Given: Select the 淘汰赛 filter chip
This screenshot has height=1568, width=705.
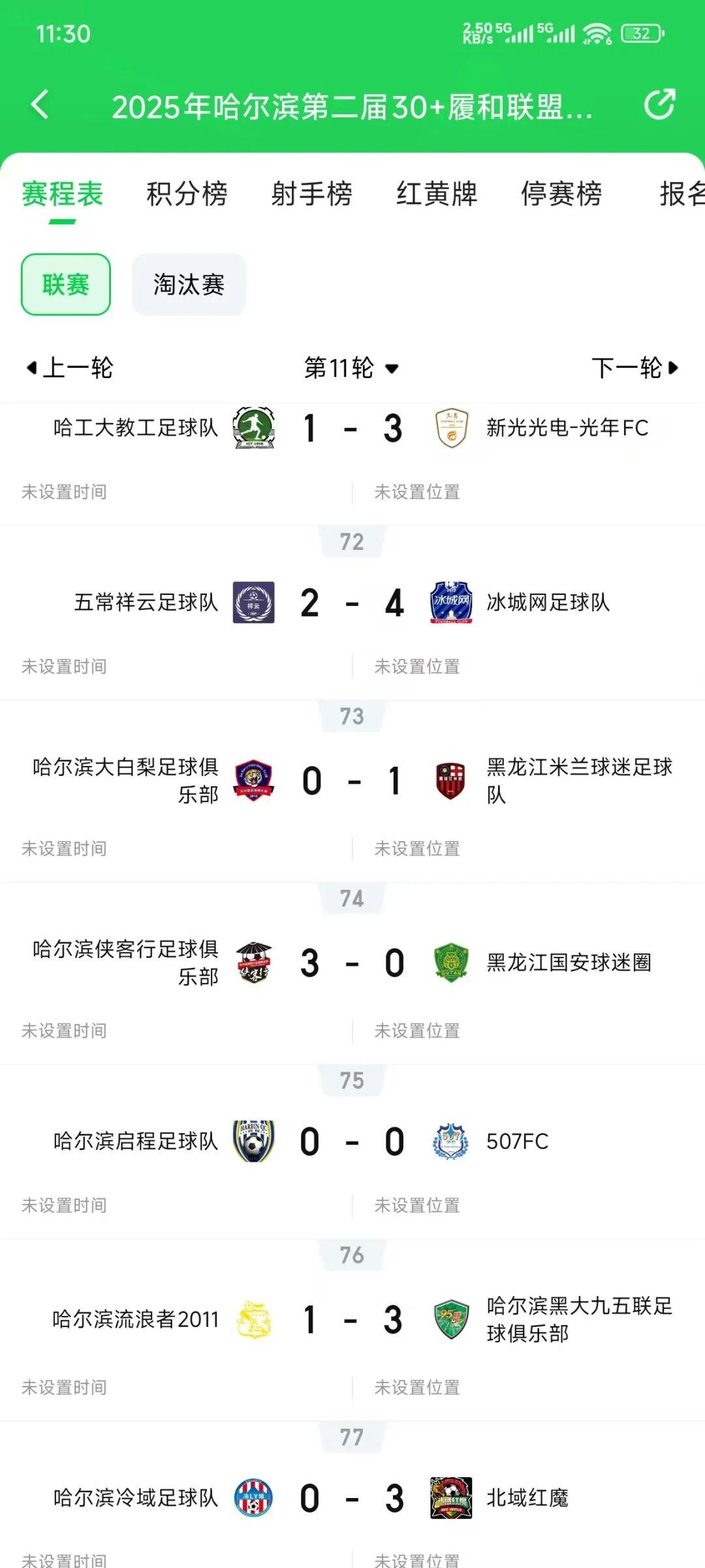Looking at the screenshot, I should (189, 285).
